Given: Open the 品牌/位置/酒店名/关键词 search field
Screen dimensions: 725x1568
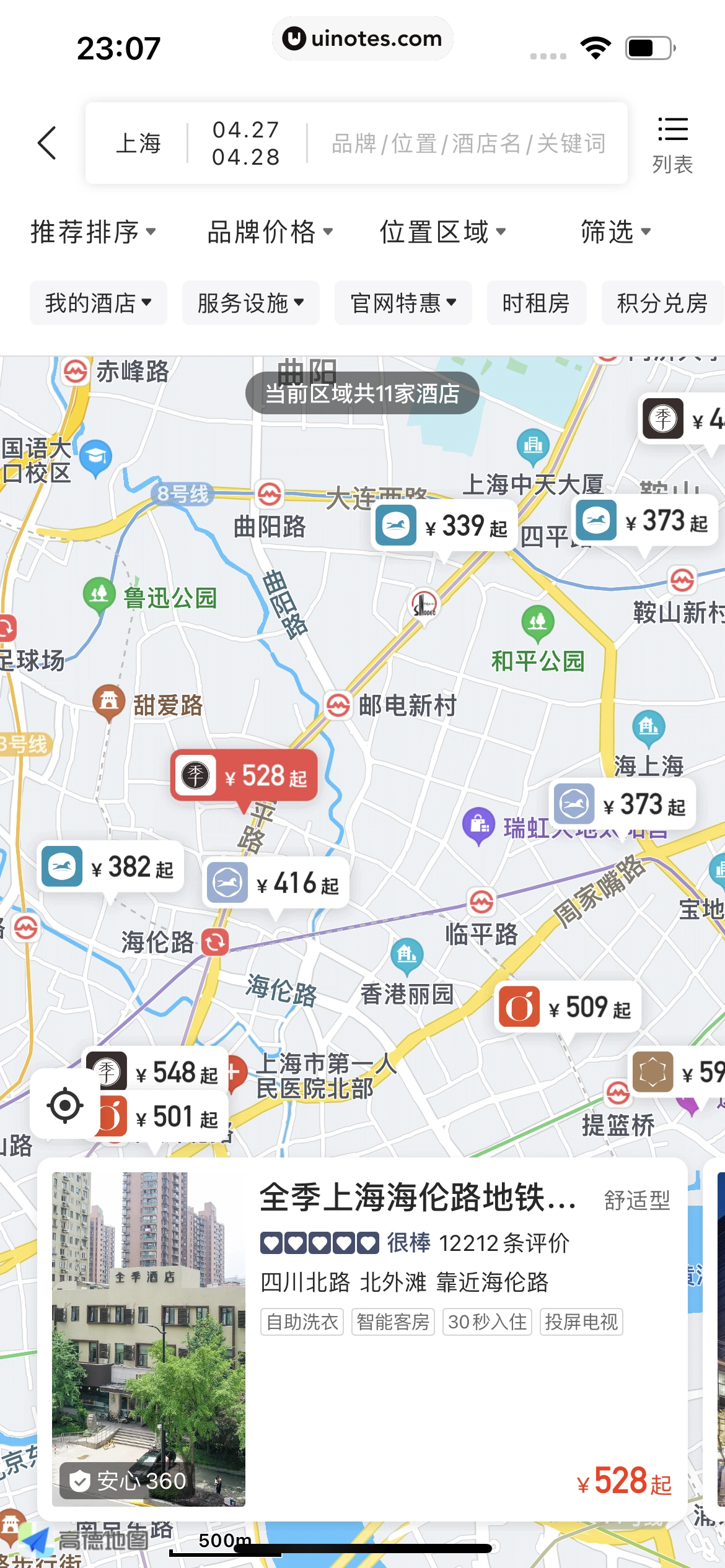Looking at the screenshot, I should click(468, 143).
